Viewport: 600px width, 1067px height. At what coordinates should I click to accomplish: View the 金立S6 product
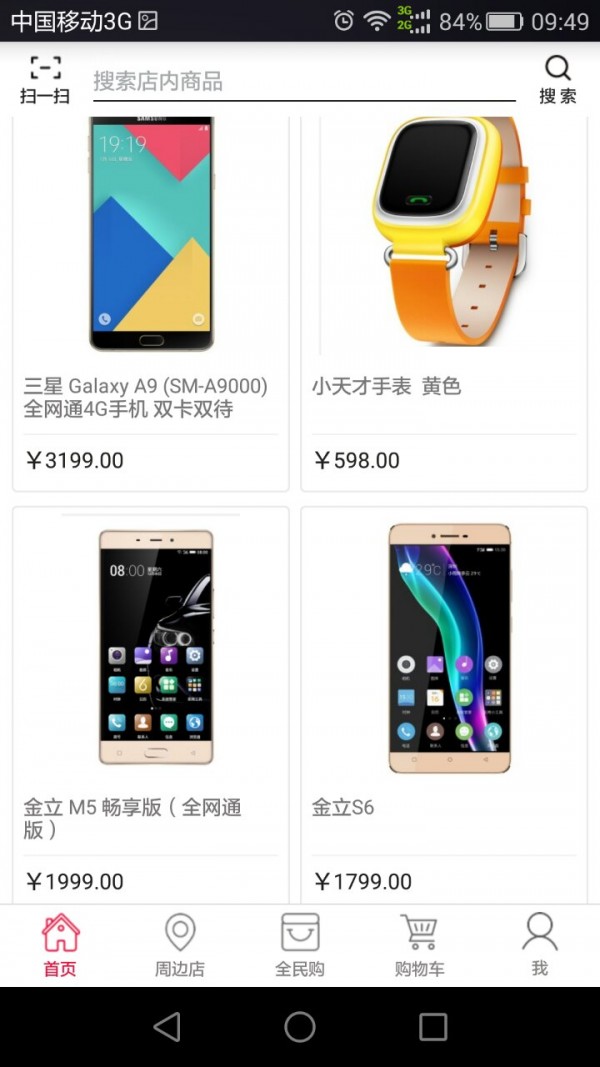coord(444,705)
